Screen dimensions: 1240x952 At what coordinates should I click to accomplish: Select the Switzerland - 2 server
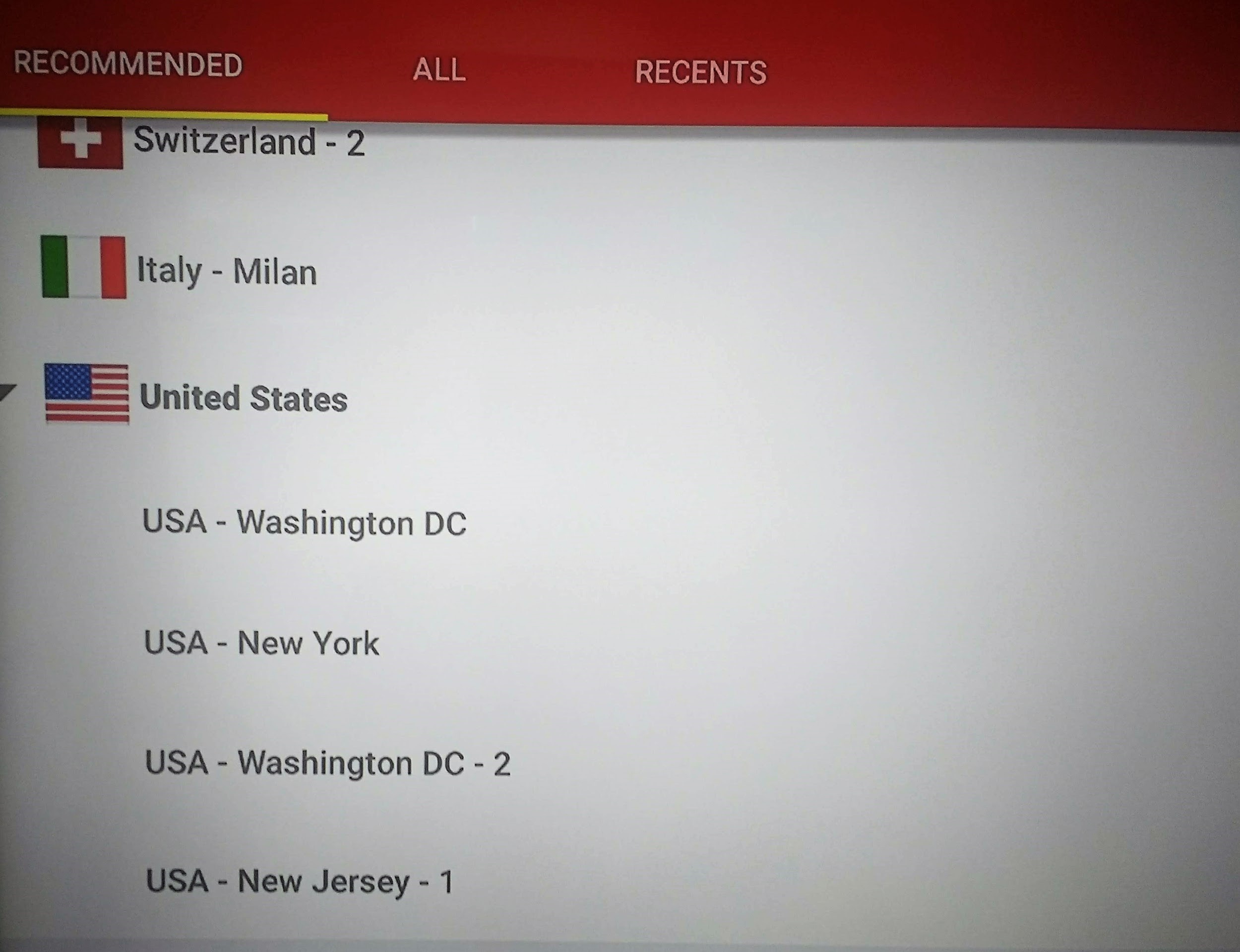coord(248,142)
